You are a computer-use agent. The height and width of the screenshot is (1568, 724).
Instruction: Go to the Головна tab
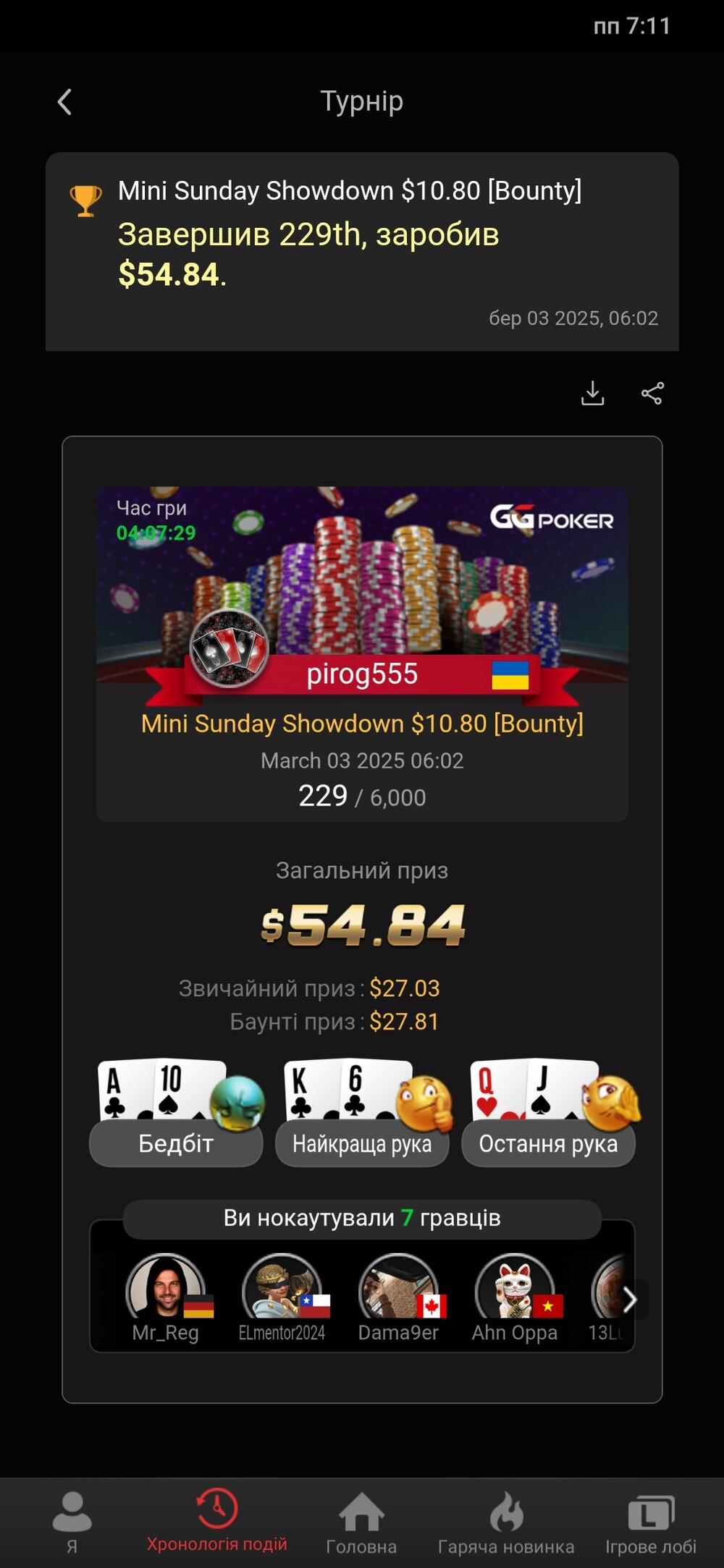point(361,1522)
